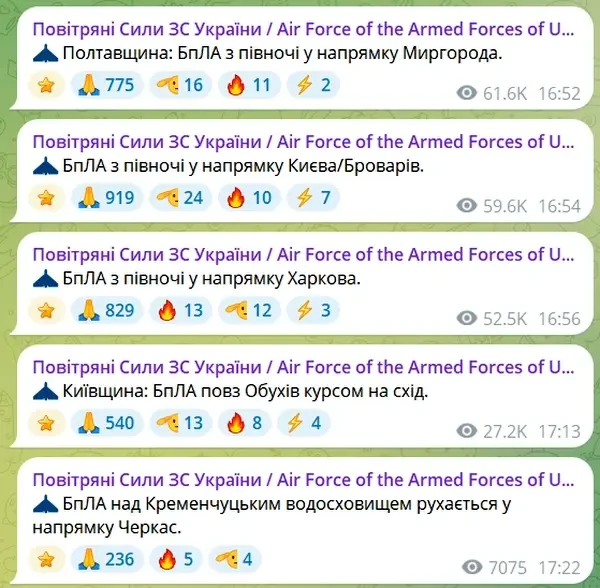Add the star reaction on the Обухів message
The image size is (600, 588).
(46, 423)
